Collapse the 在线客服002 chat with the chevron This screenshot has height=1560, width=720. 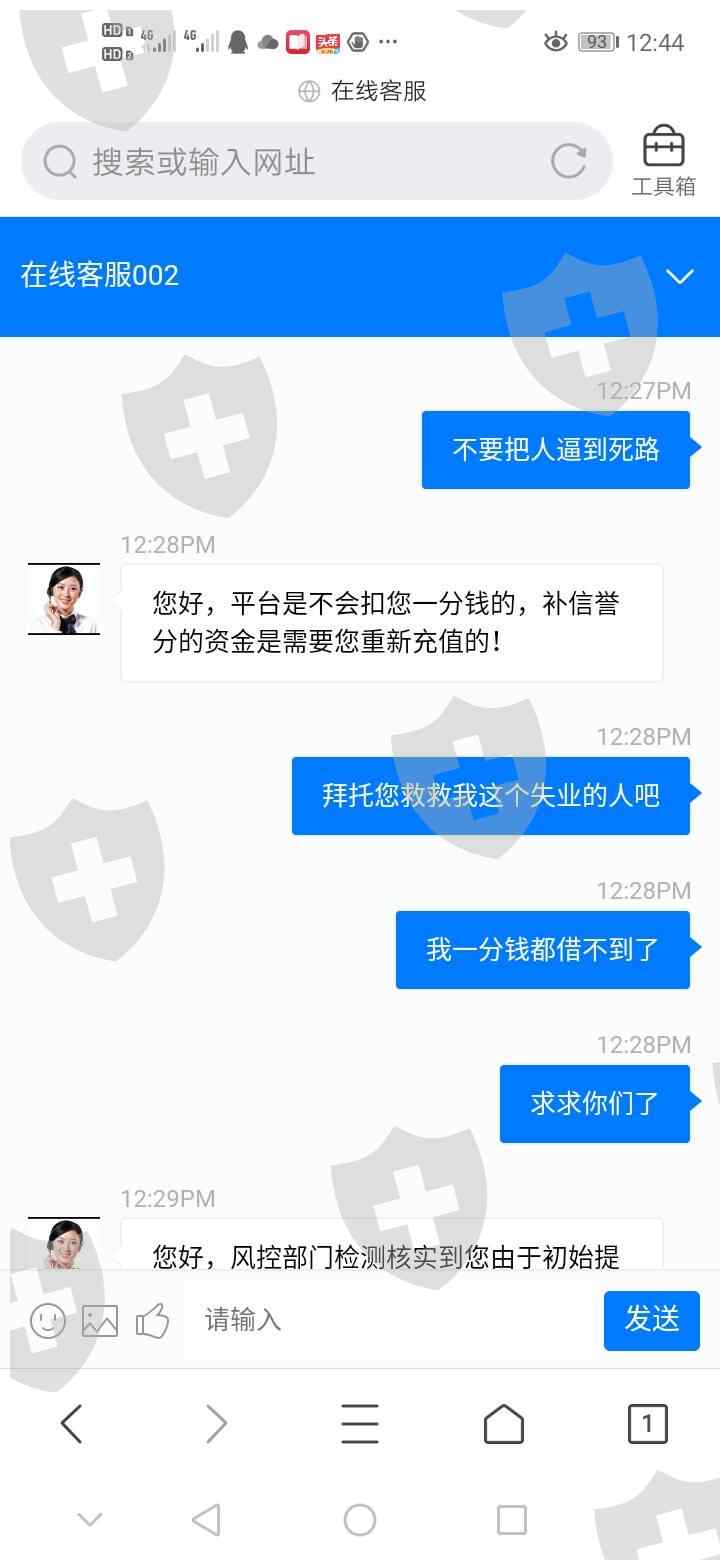tap(680, 276)
